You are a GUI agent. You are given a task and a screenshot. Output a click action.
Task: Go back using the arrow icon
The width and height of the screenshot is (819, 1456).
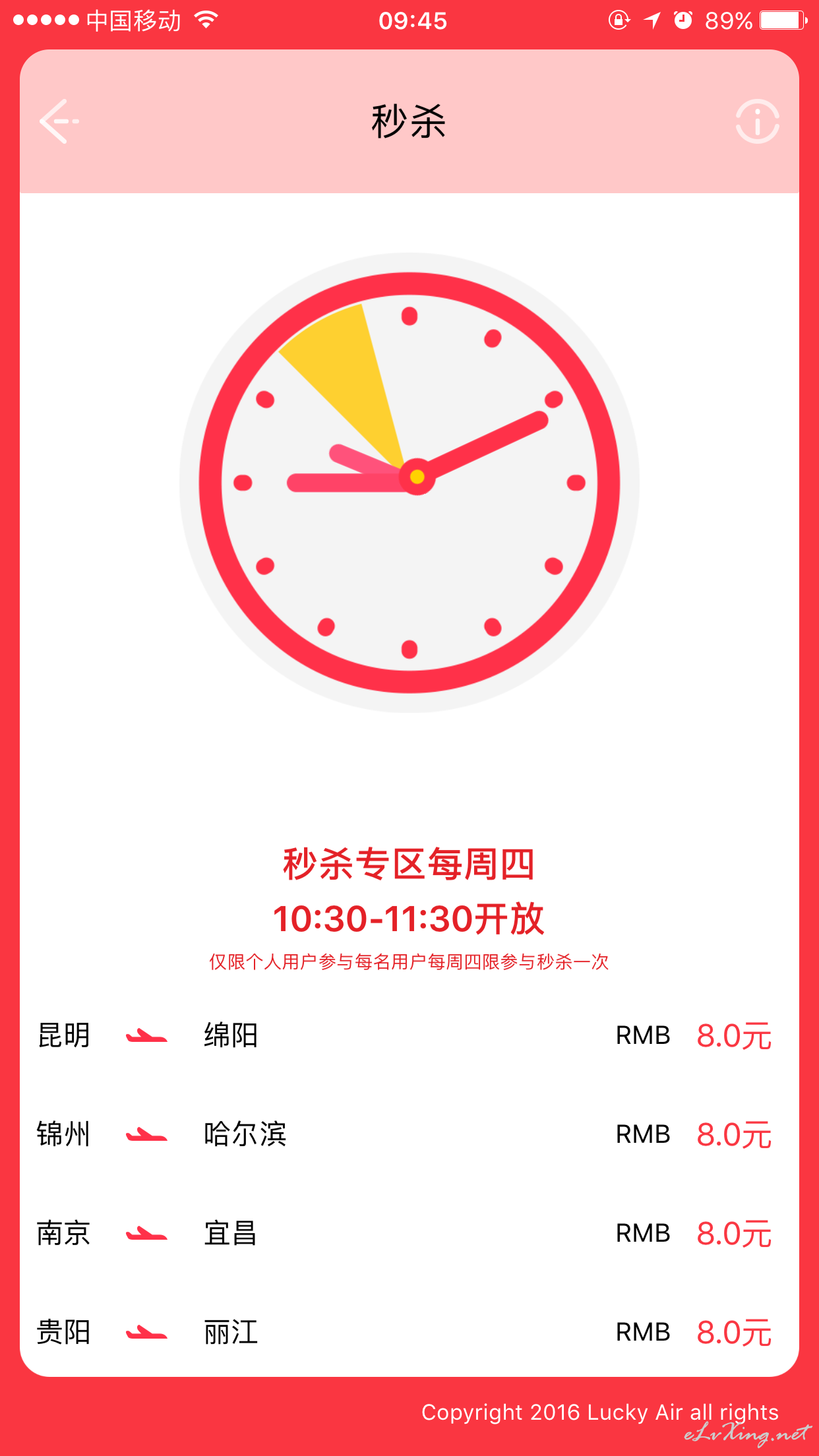click(59, 121)
